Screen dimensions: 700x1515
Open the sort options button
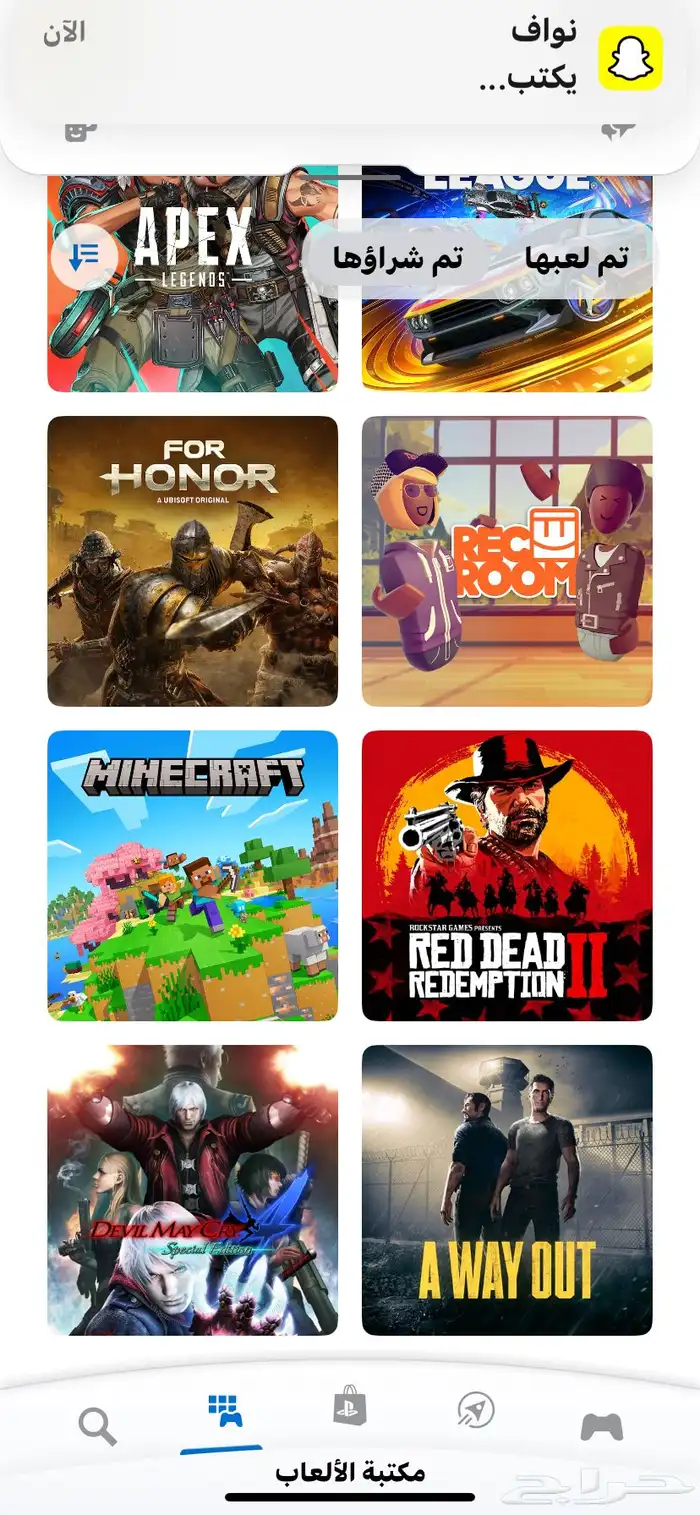(x=84, y=256)
